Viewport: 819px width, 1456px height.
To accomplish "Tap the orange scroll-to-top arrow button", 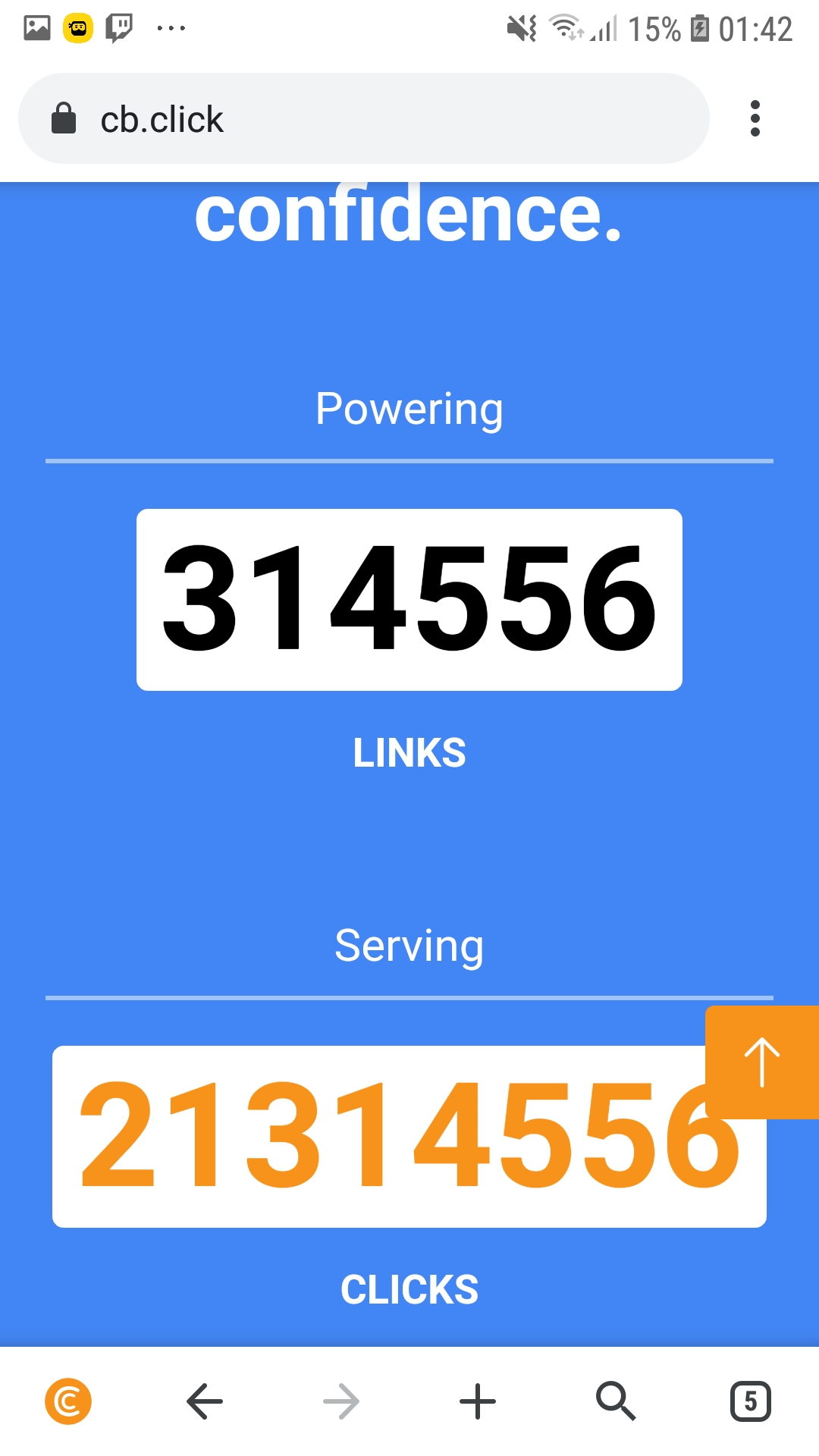I will (x=762, y=1062).
